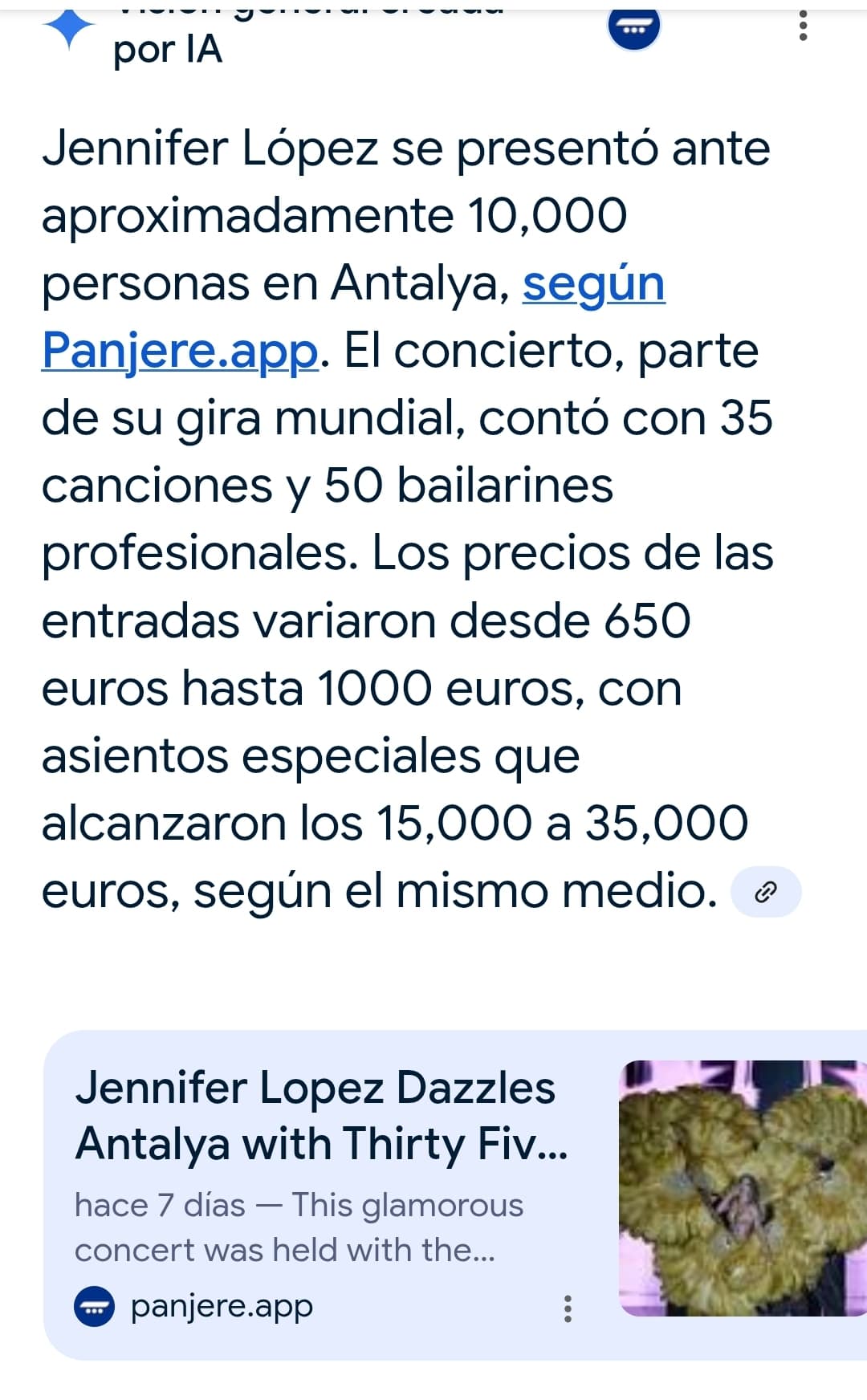Open the AI overview overflow menu

[x=802, y=26]
